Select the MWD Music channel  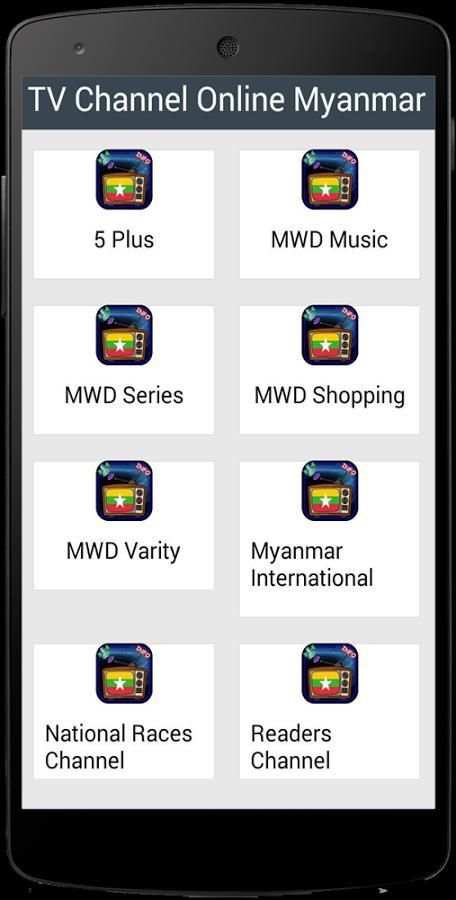(x=329, y=214)
